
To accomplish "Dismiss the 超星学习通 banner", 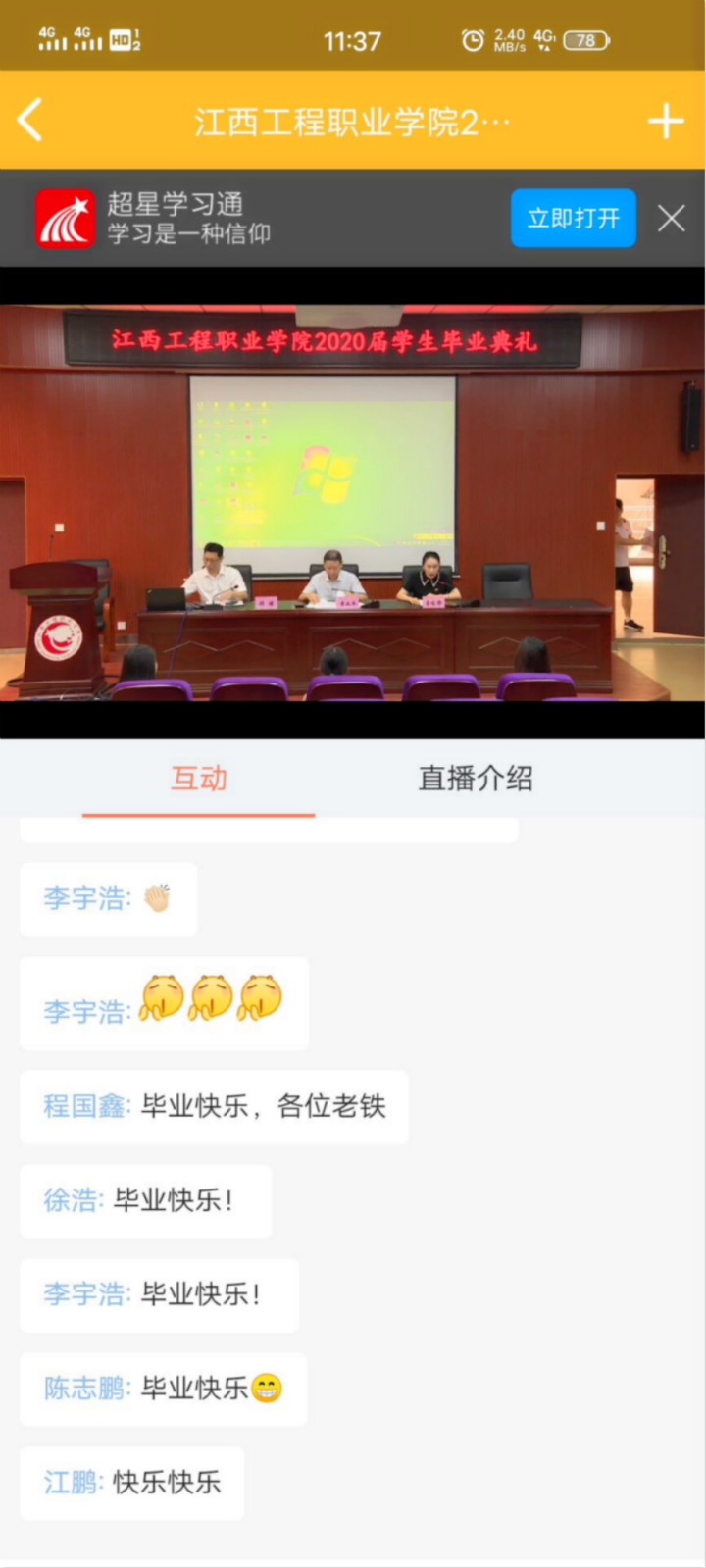I will [x=672, y=218].
